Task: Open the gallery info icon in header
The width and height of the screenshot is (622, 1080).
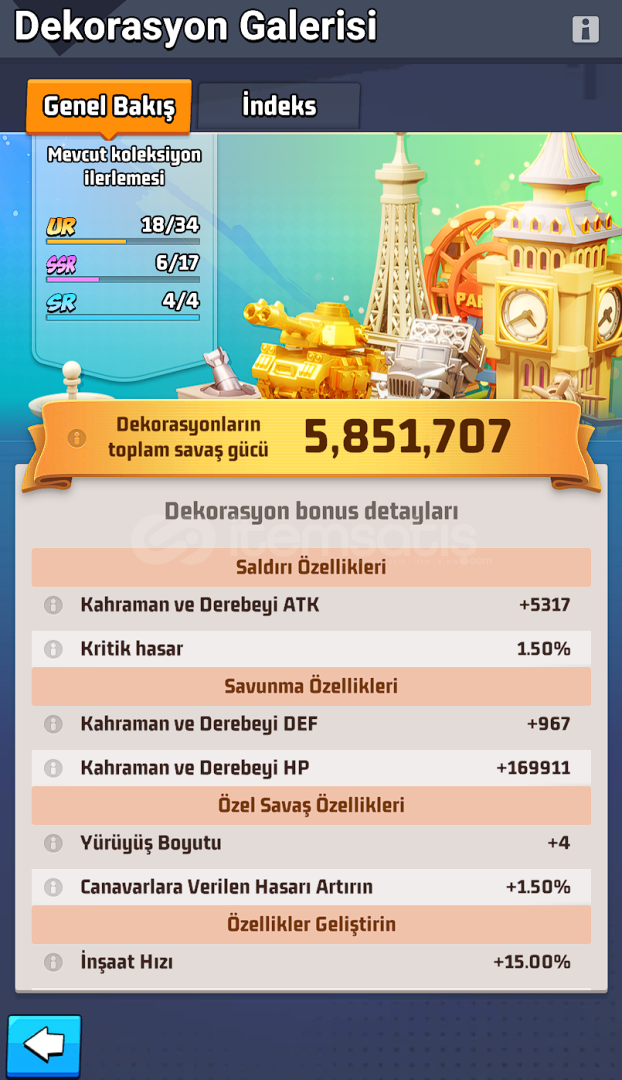Action: 585,29
